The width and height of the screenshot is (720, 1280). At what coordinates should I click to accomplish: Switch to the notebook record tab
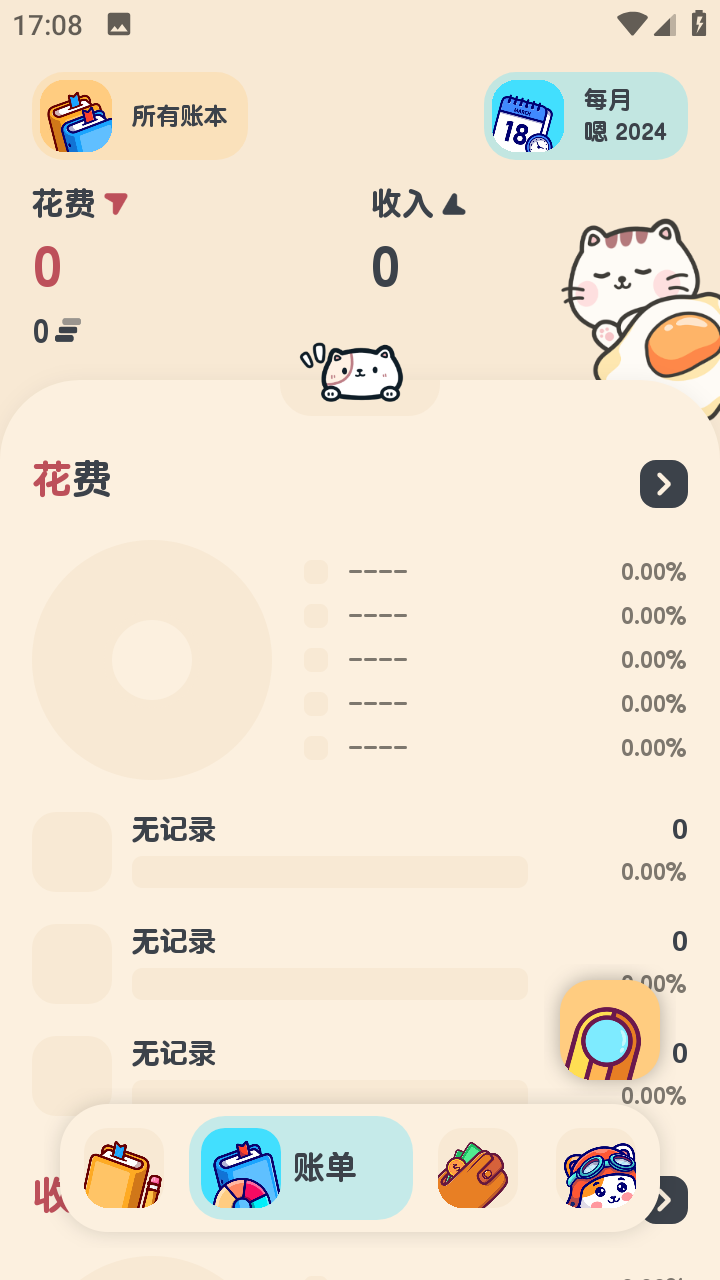click(x=123, y=1168)
